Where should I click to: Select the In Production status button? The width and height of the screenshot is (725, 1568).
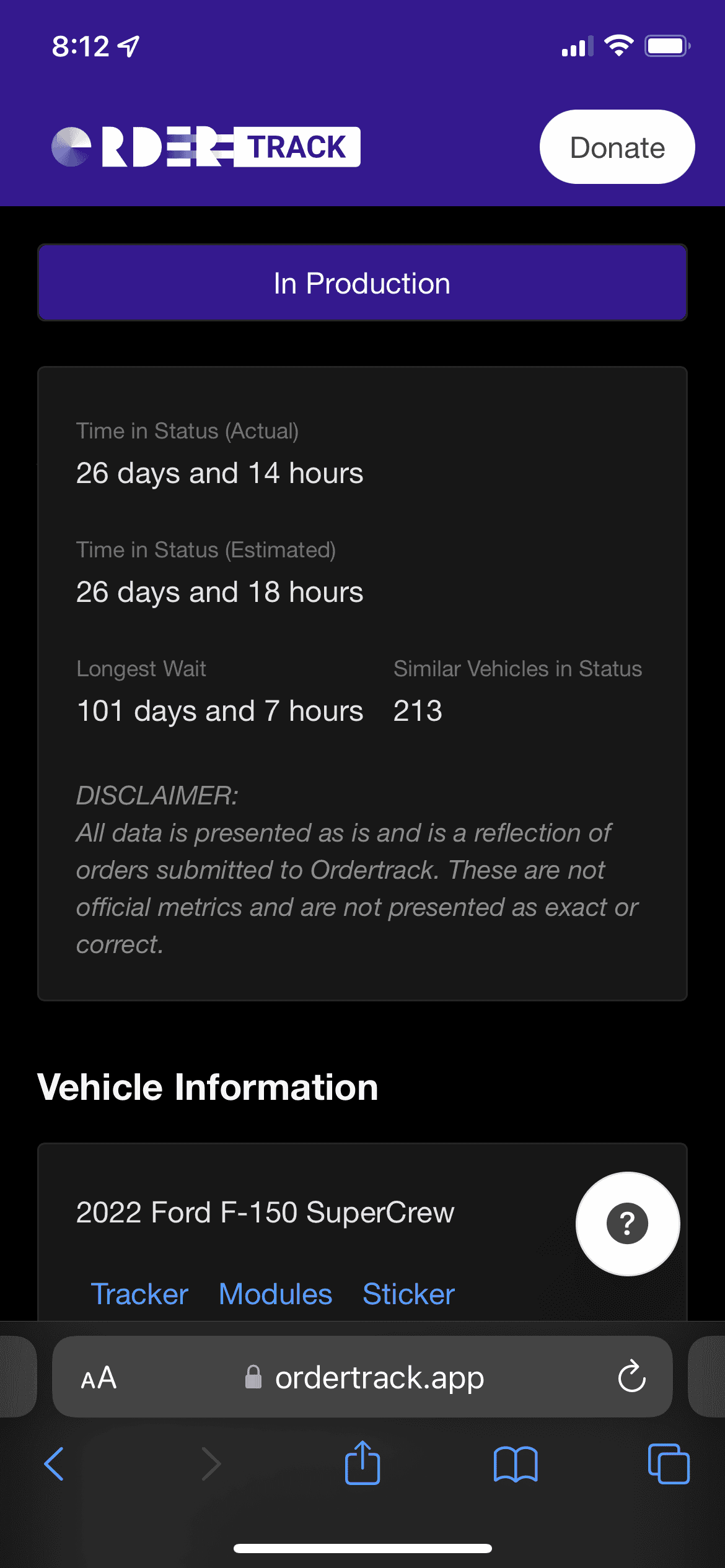(x=362, y=283)
